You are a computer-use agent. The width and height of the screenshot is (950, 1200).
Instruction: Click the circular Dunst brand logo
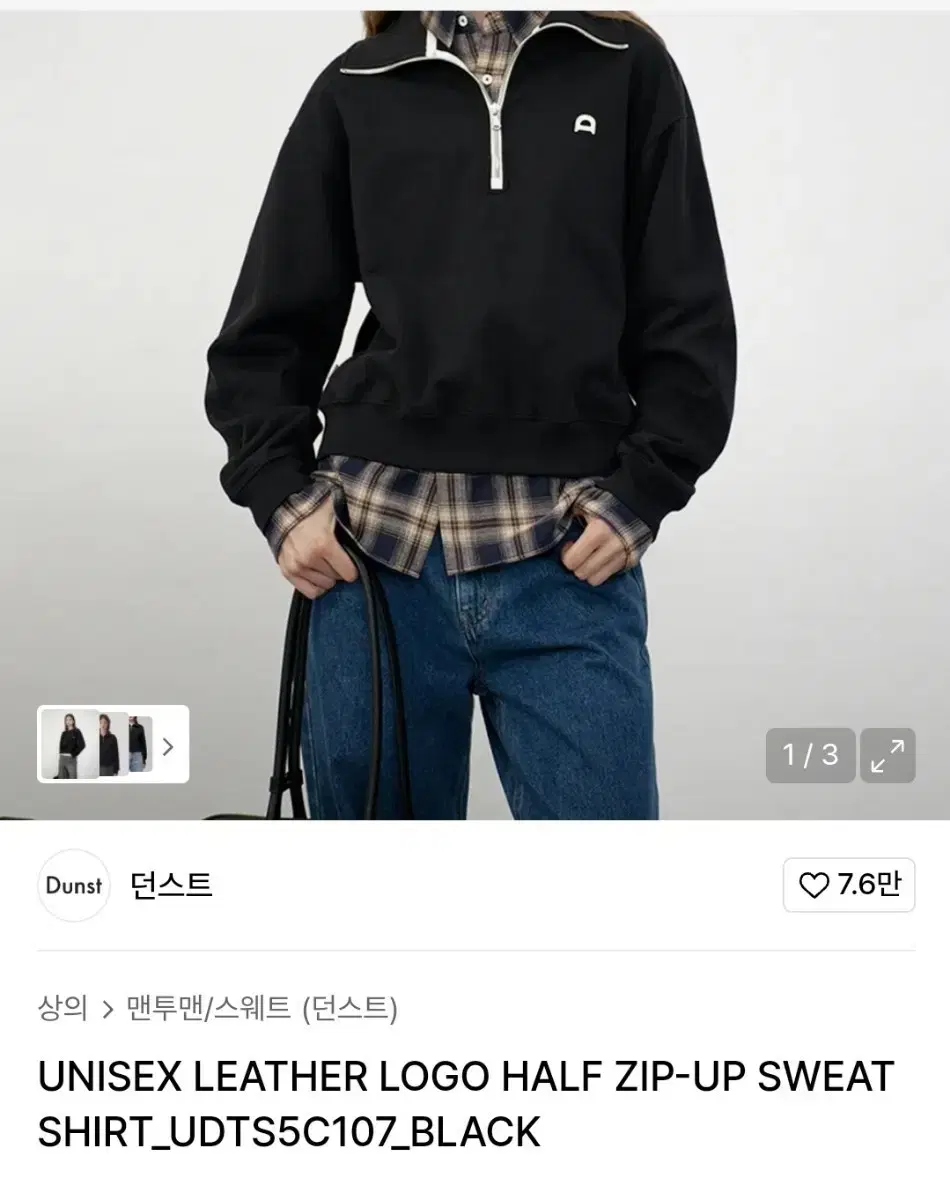73,885
